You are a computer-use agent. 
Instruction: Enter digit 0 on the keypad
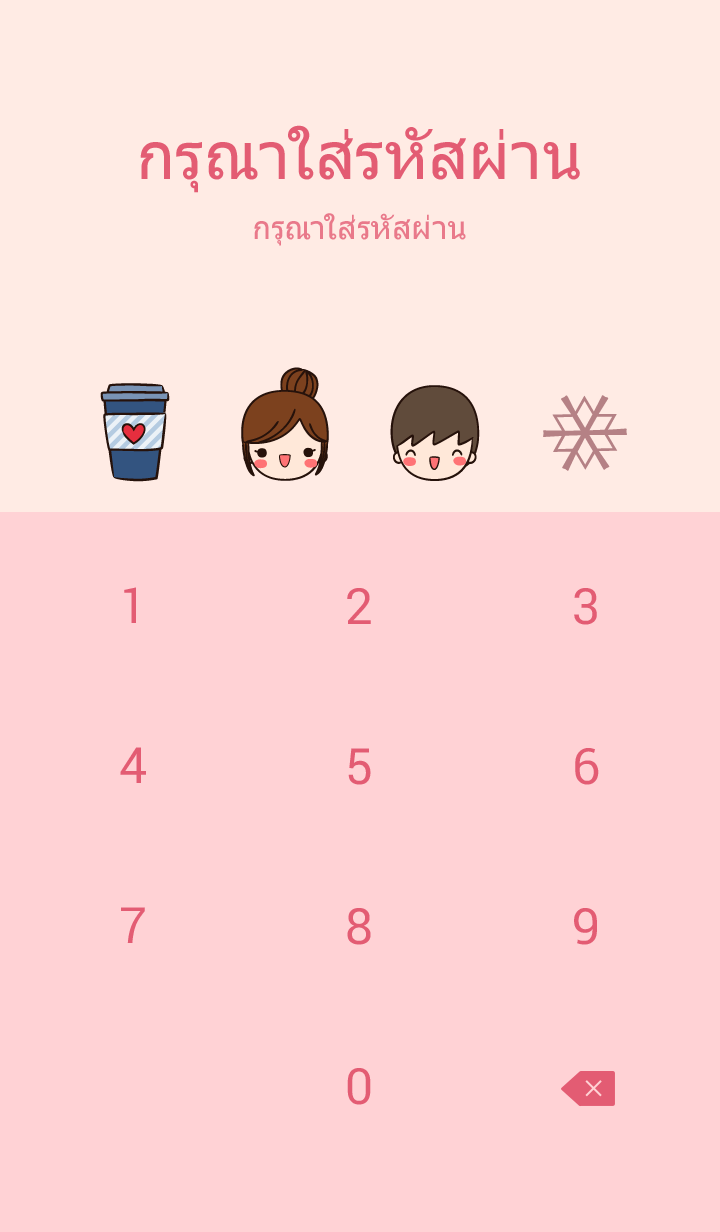pos(359,1087)
